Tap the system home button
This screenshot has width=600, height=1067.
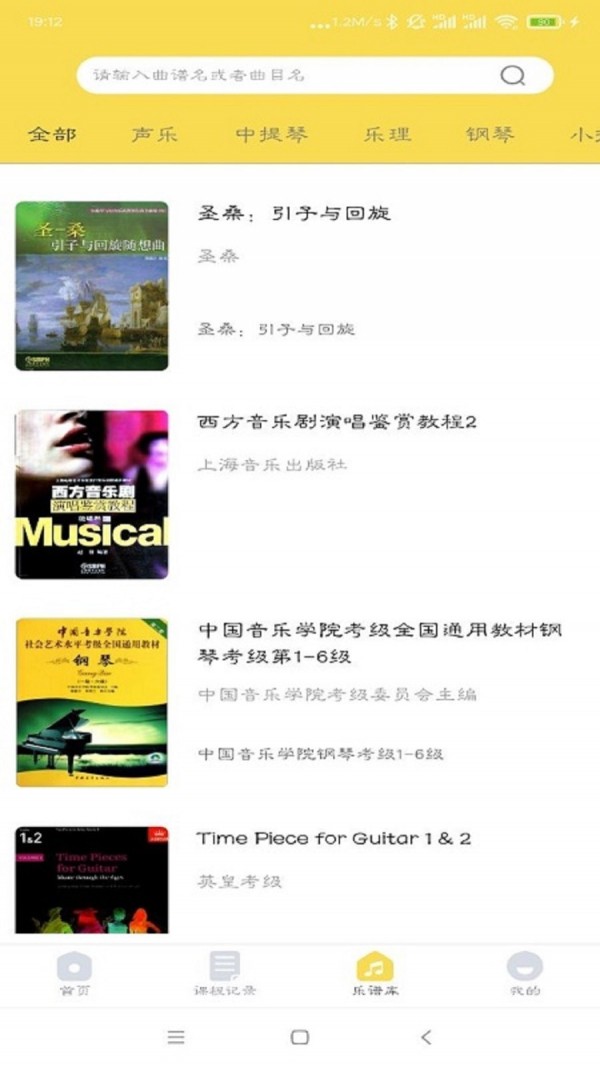299,1037
